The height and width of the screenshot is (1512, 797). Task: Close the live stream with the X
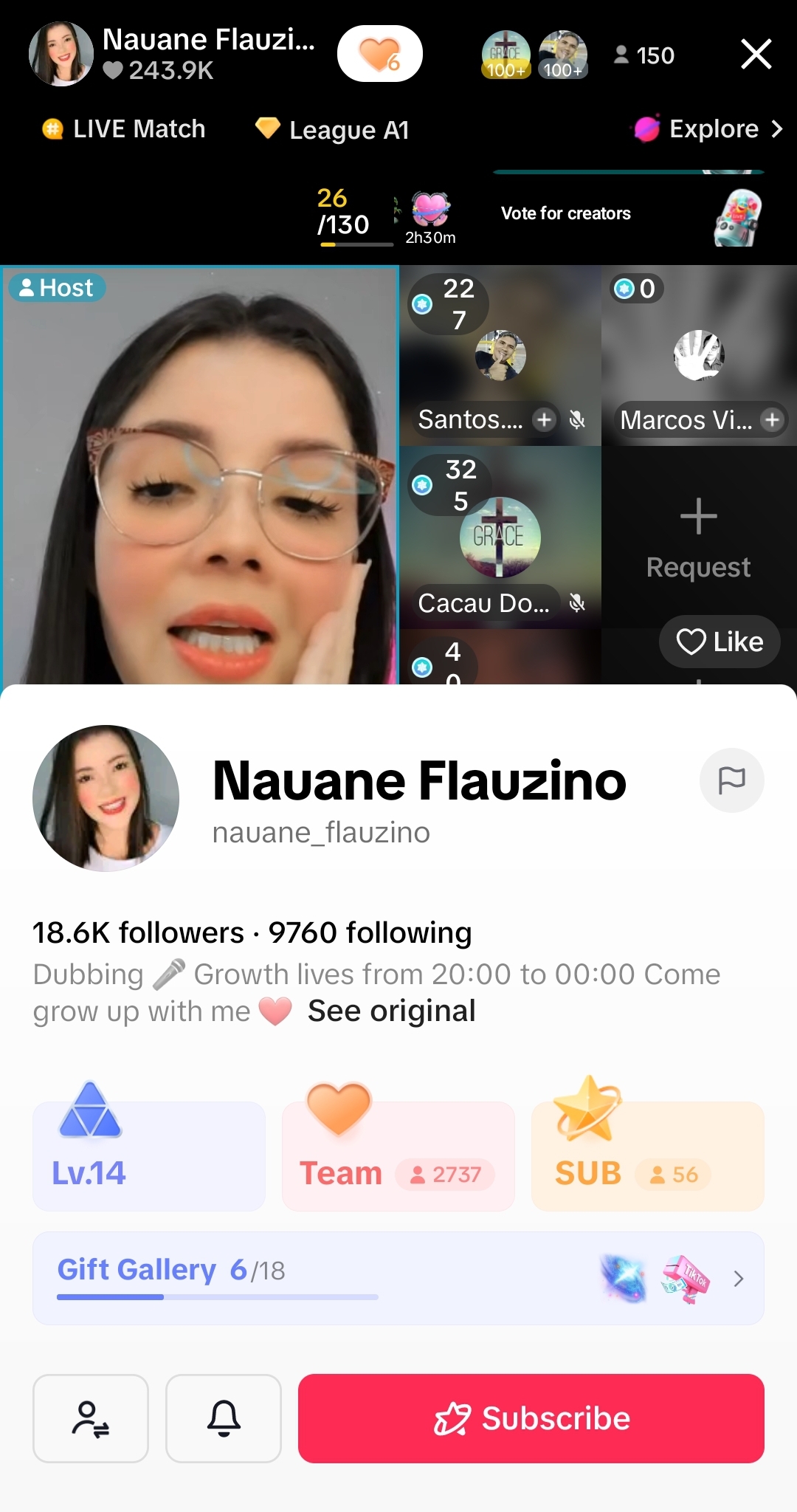756,55
